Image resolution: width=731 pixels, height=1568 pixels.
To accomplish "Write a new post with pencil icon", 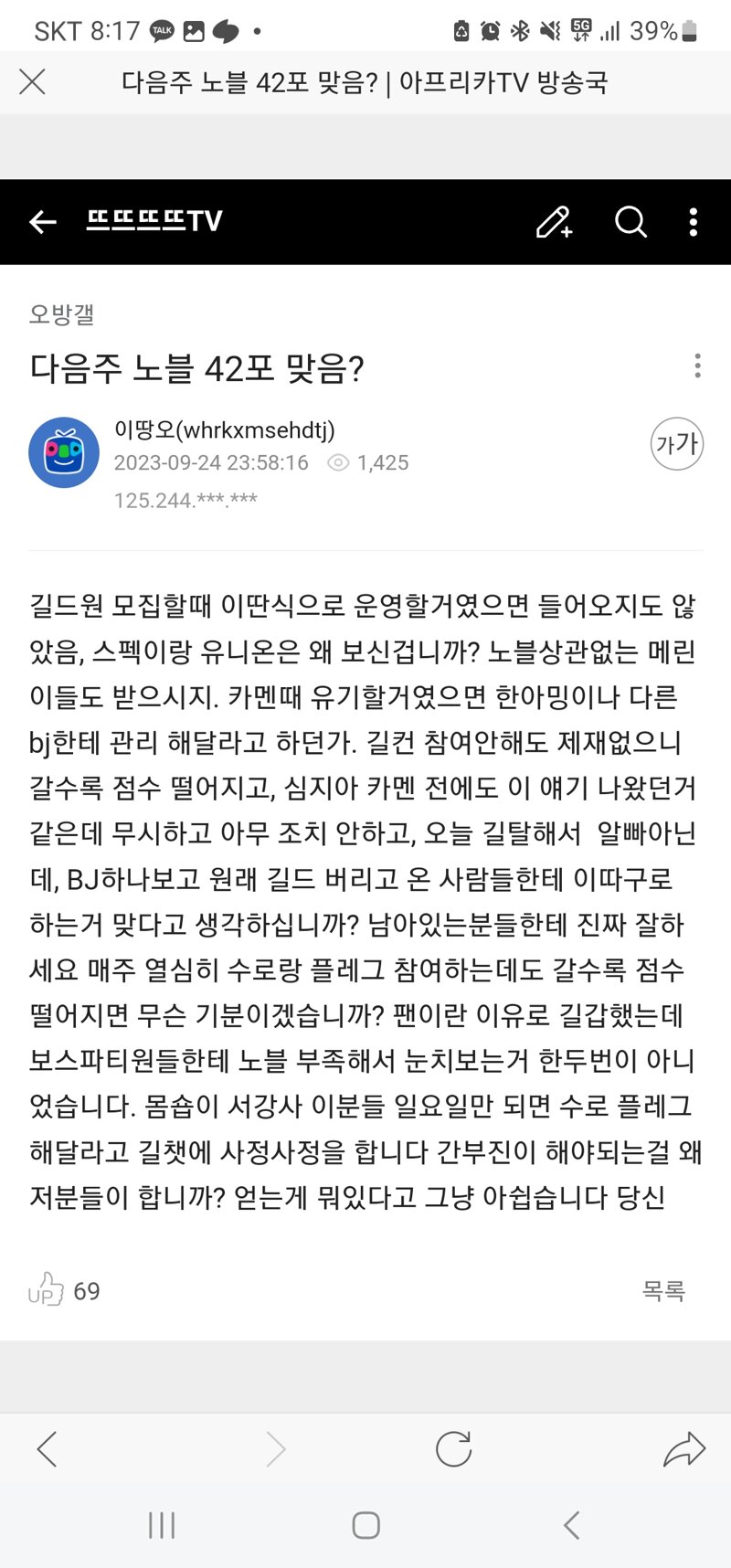I will pos(554,222).
